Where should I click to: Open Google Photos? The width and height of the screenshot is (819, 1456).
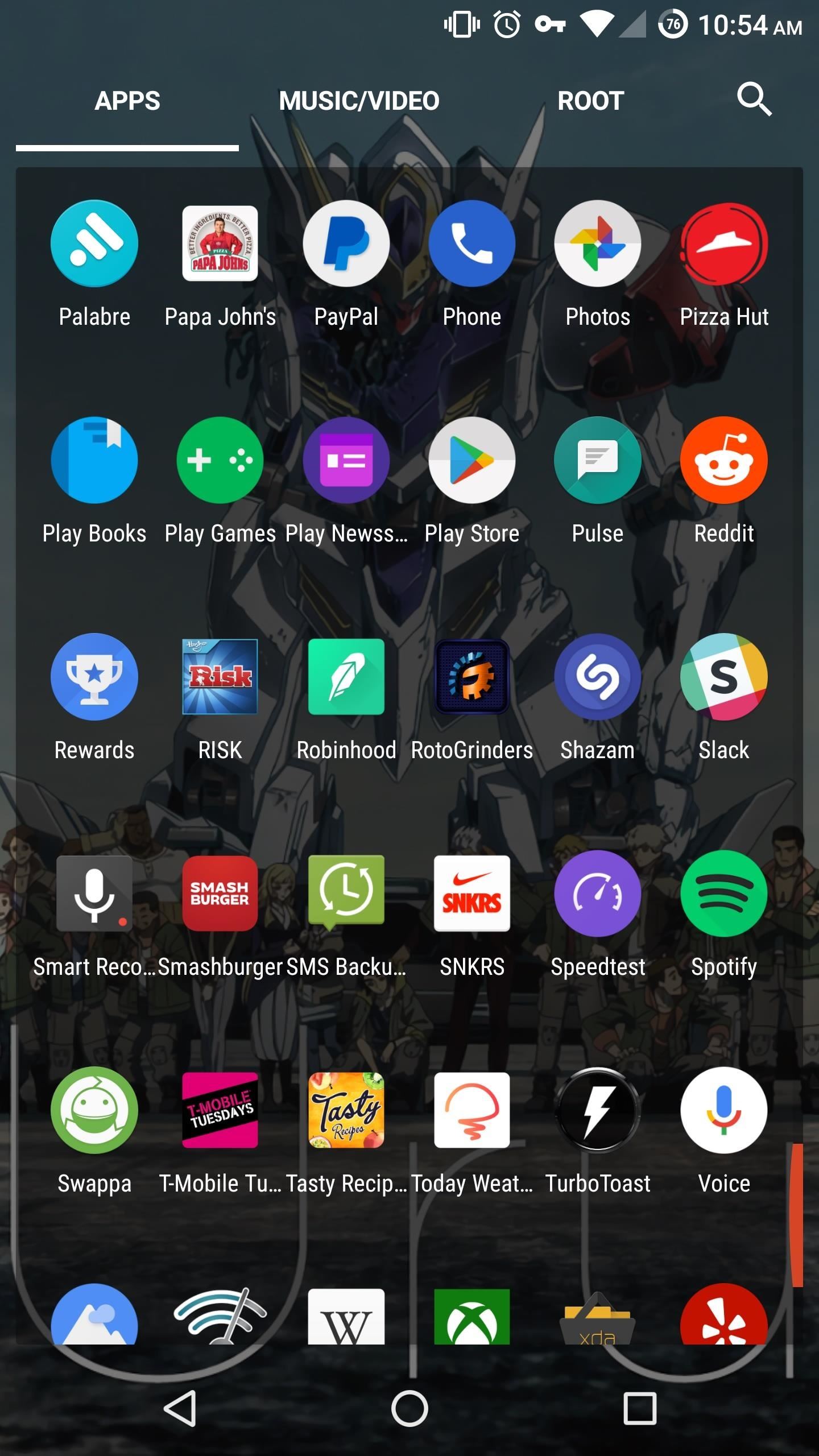point(597,243)
